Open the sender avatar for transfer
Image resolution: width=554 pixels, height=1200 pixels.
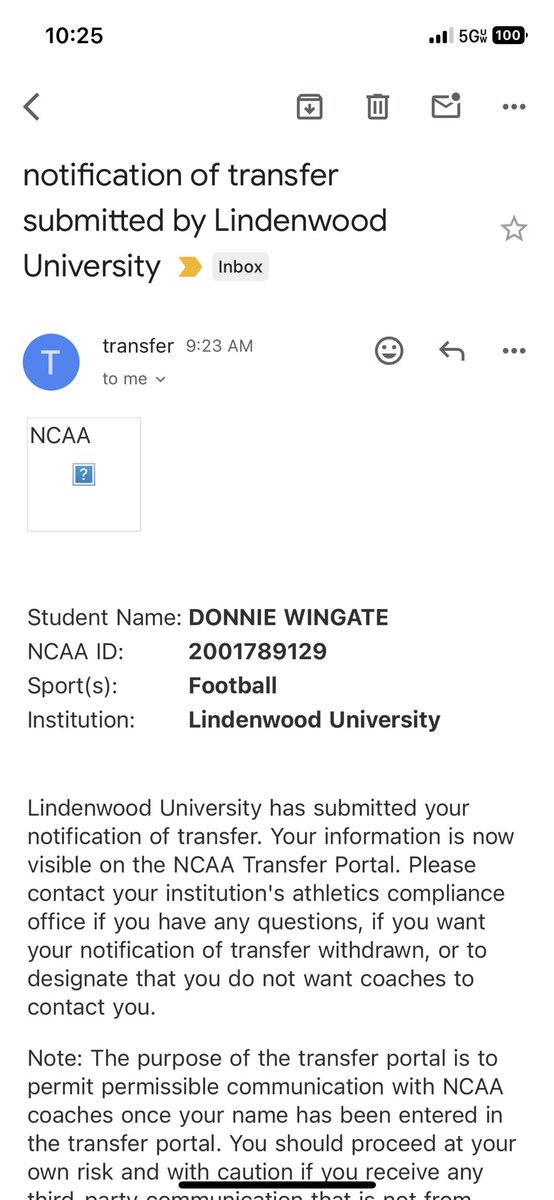pos(52,362)
